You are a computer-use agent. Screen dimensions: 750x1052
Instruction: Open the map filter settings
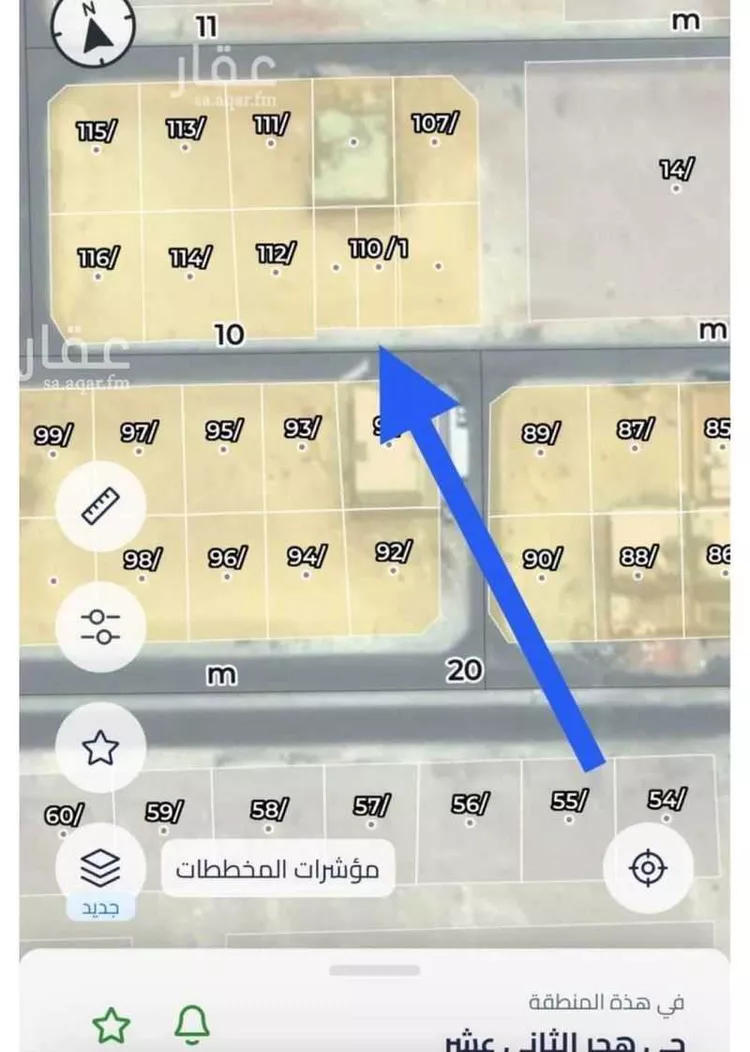pyautogui.click(x=100, y=627)
